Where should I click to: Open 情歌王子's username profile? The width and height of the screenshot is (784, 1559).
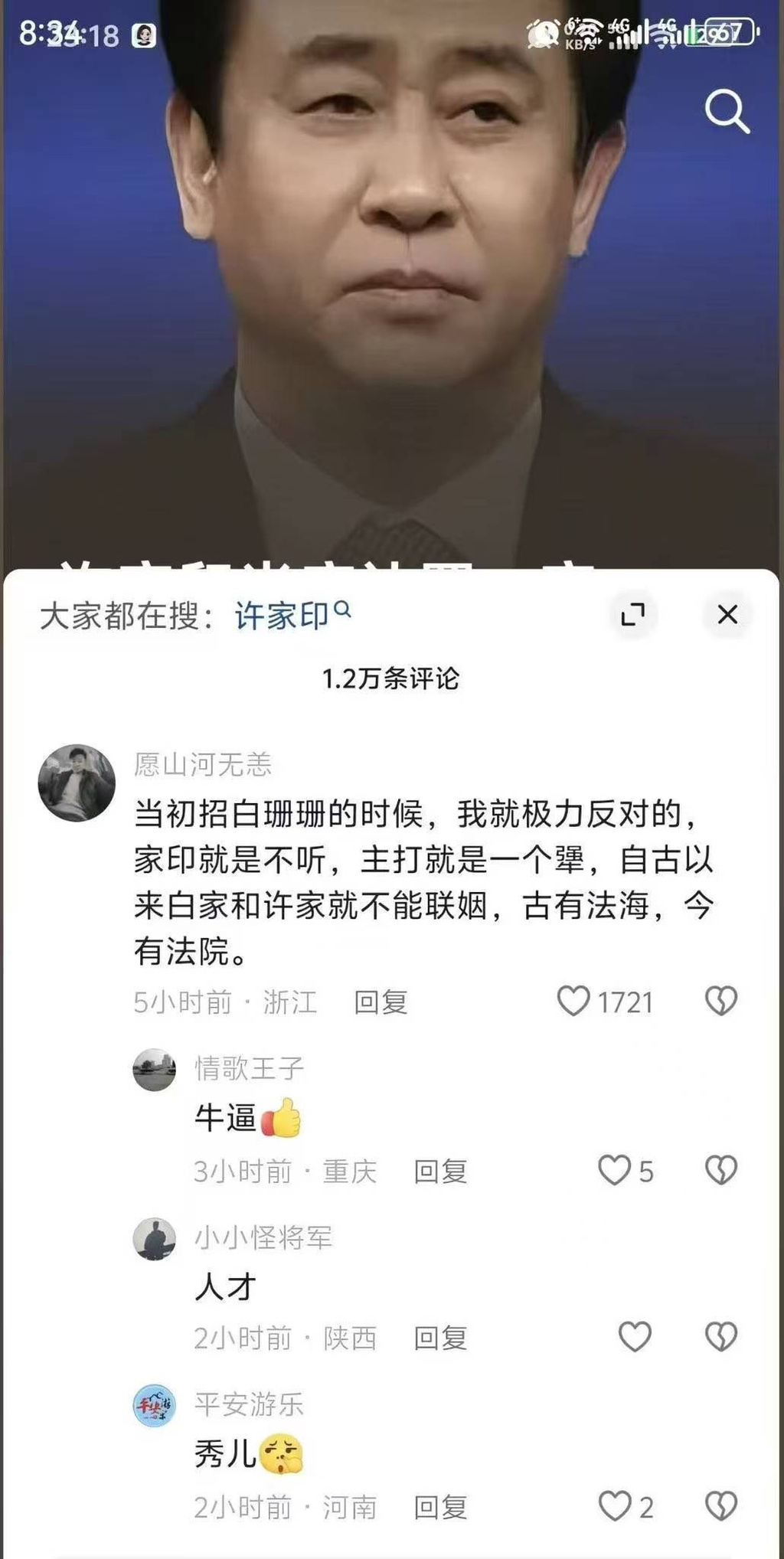pos(250,1067)
